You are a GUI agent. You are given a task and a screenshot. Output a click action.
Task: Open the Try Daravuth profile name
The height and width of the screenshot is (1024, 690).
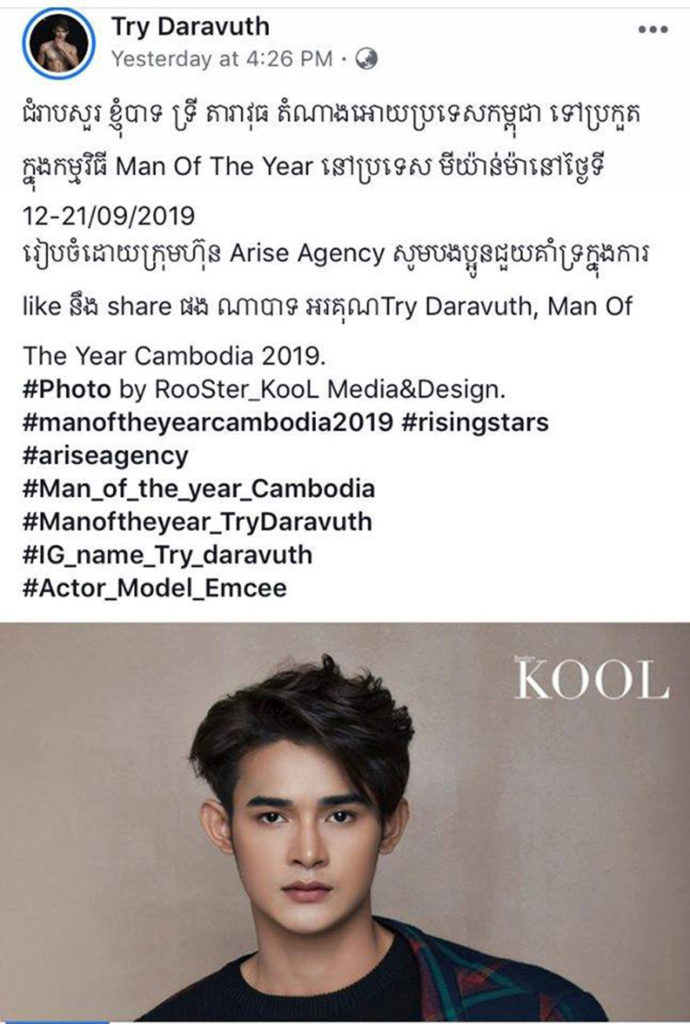pos(190,27)
